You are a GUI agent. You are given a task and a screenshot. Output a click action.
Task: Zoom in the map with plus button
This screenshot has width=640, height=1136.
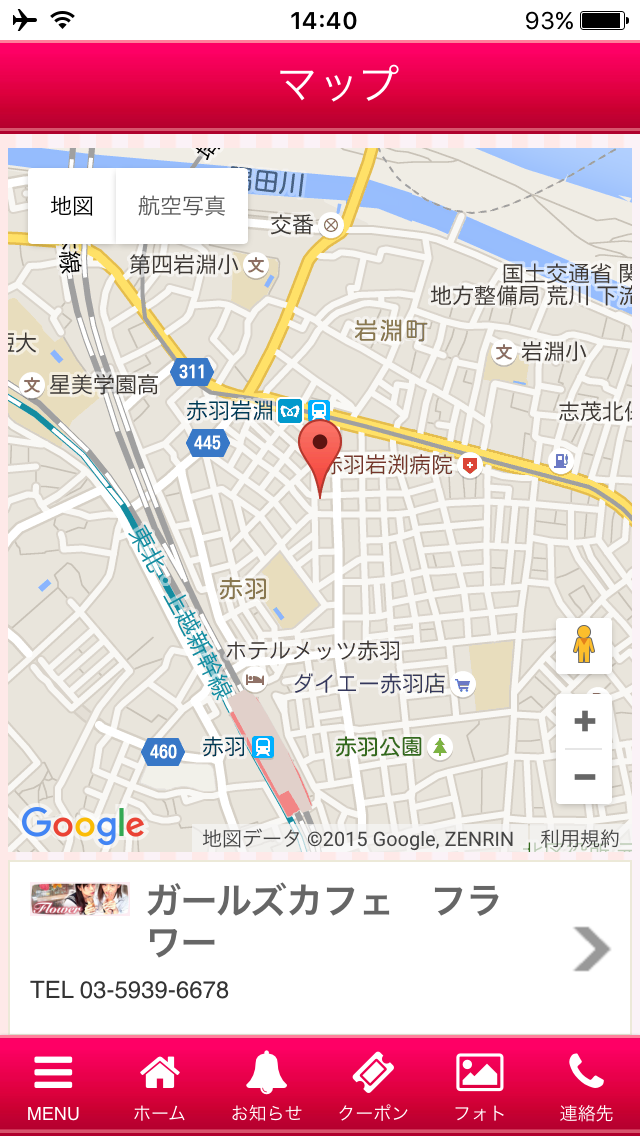tap(585, 721)
